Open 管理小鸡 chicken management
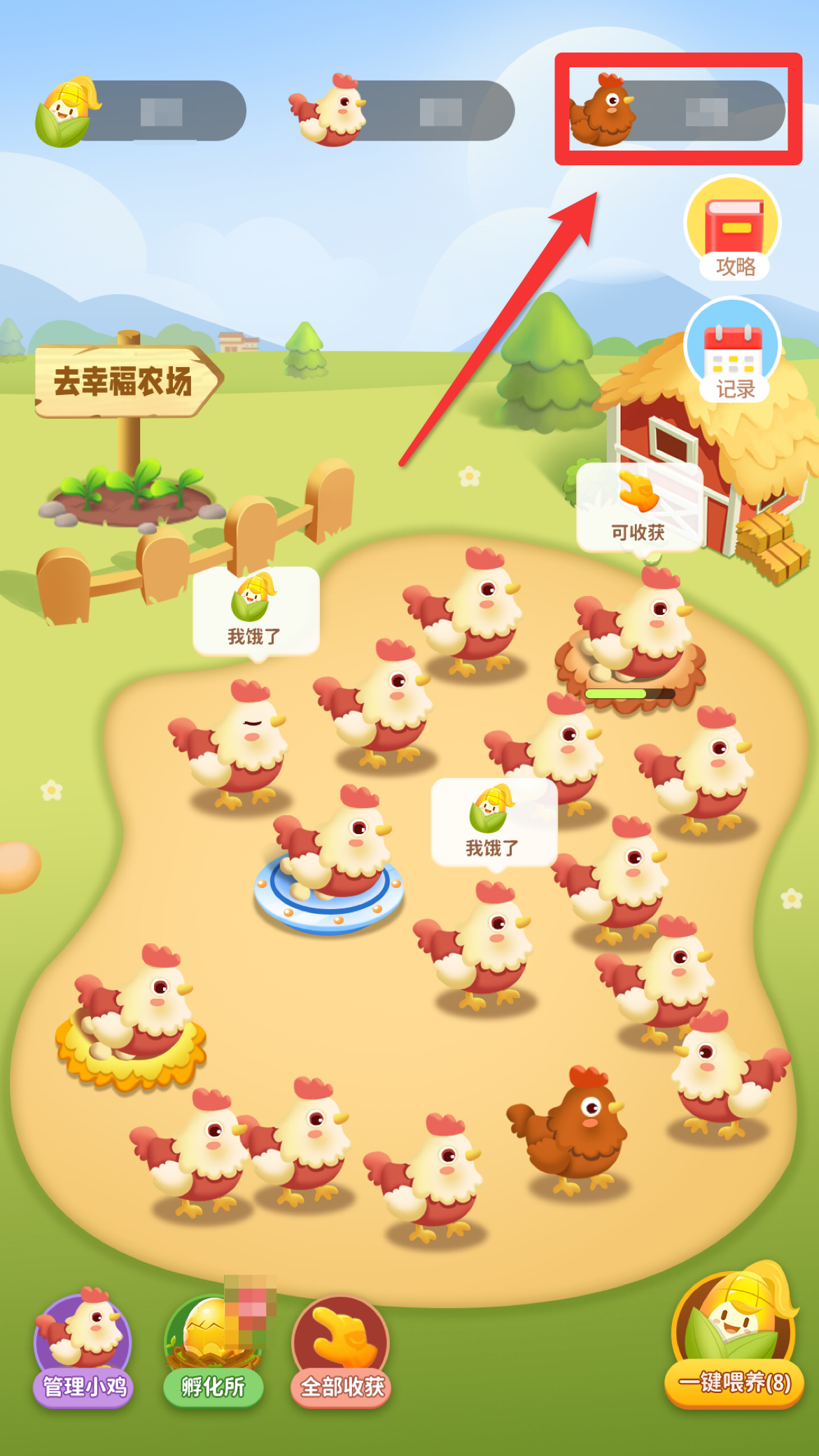 83,1348
